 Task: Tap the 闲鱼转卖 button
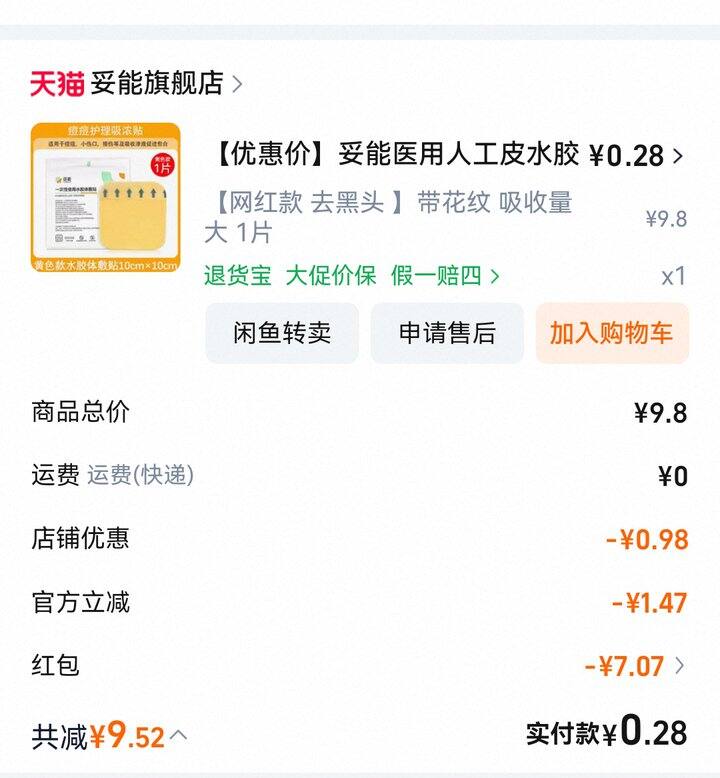click(282, 333)
